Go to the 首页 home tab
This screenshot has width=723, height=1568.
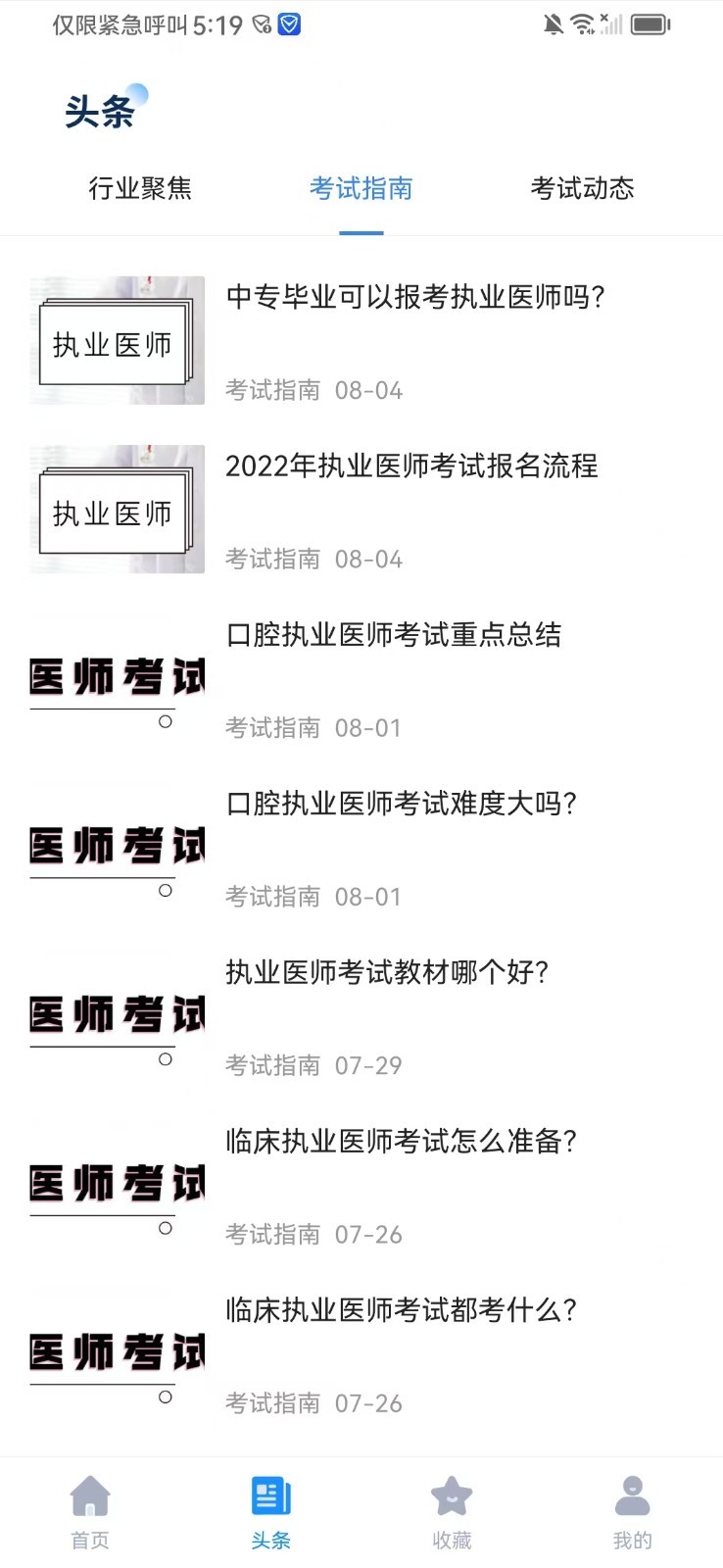(x=90, y=1512)
